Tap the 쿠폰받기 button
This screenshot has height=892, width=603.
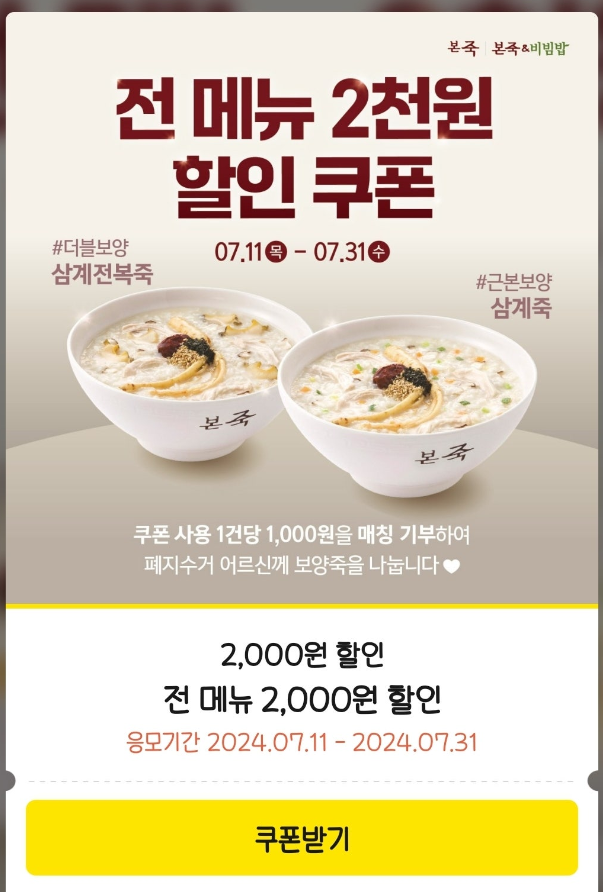tap(301, 838)
